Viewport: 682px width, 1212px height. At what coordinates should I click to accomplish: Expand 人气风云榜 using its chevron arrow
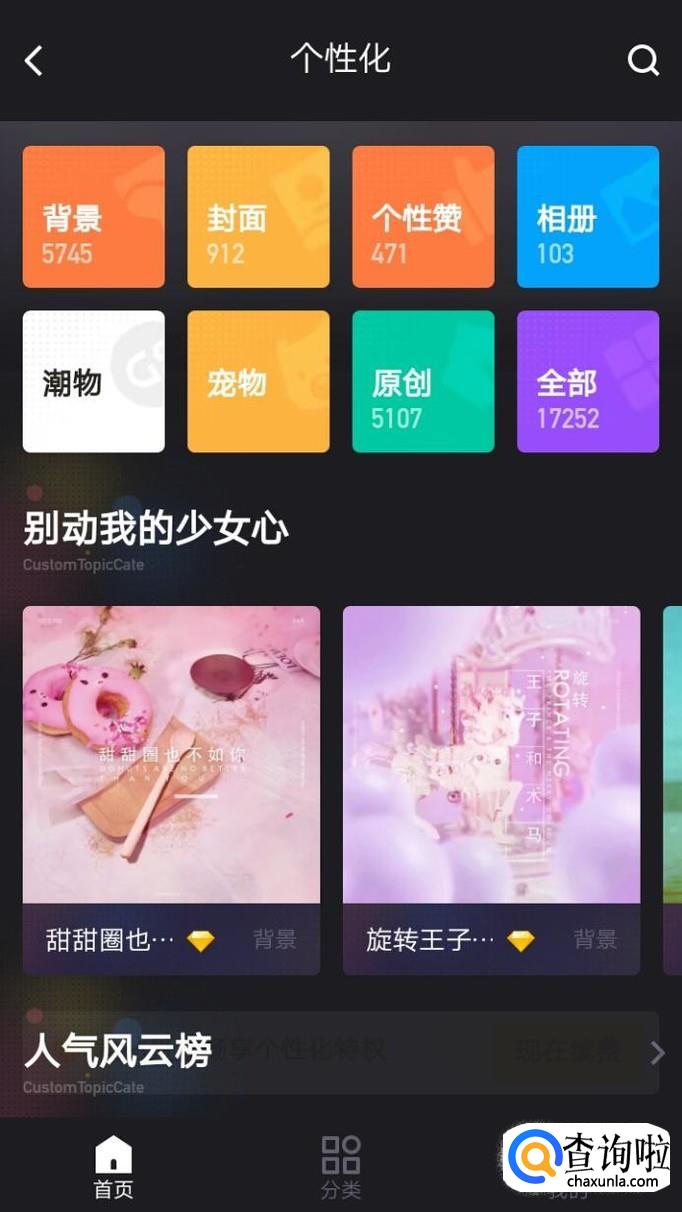point(657,1053)
